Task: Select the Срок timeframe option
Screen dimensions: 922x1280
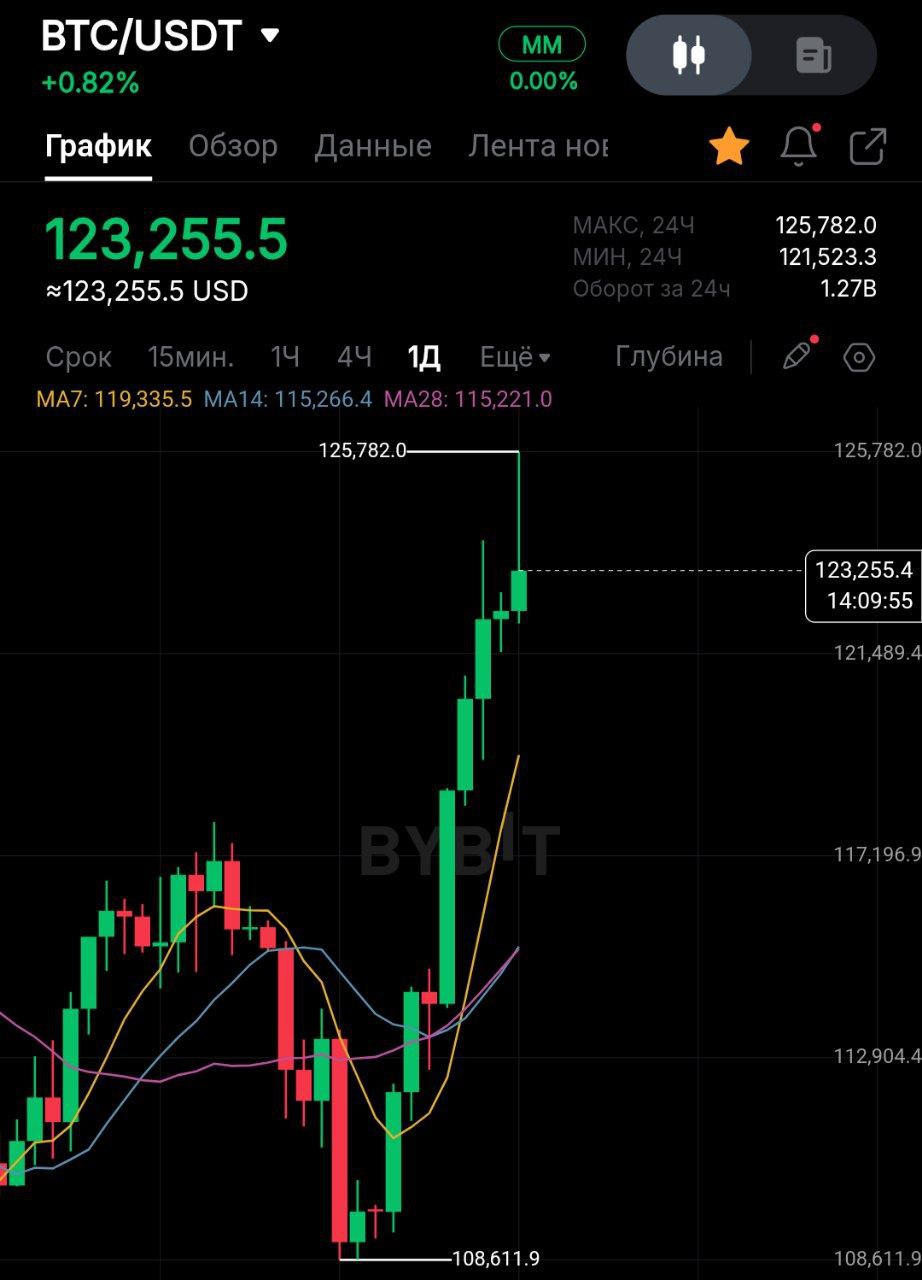Action: (x=79, y=357)
